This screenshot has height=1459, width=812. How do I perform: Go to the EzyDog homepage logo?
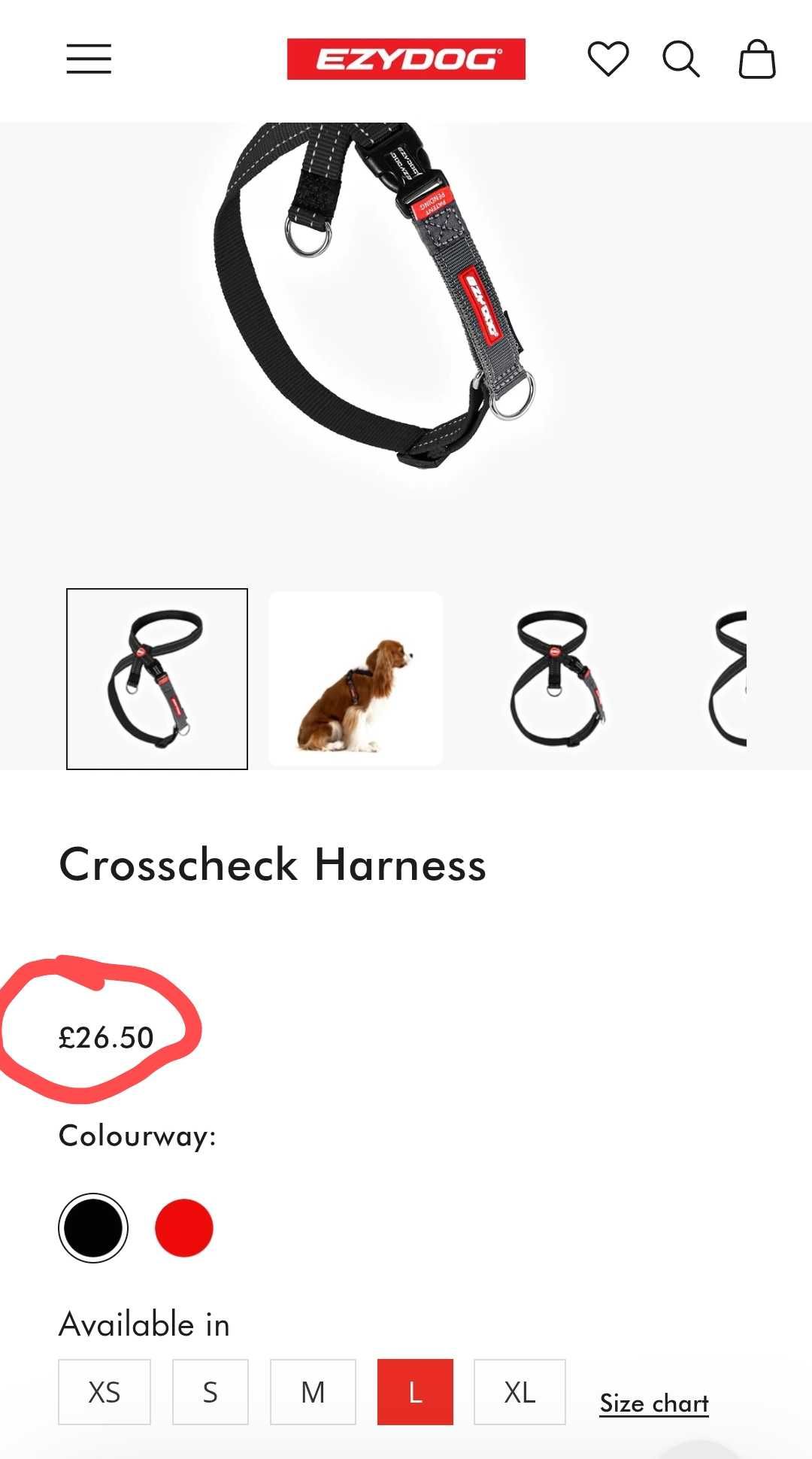pyautogui.click(x=406, y=59)
